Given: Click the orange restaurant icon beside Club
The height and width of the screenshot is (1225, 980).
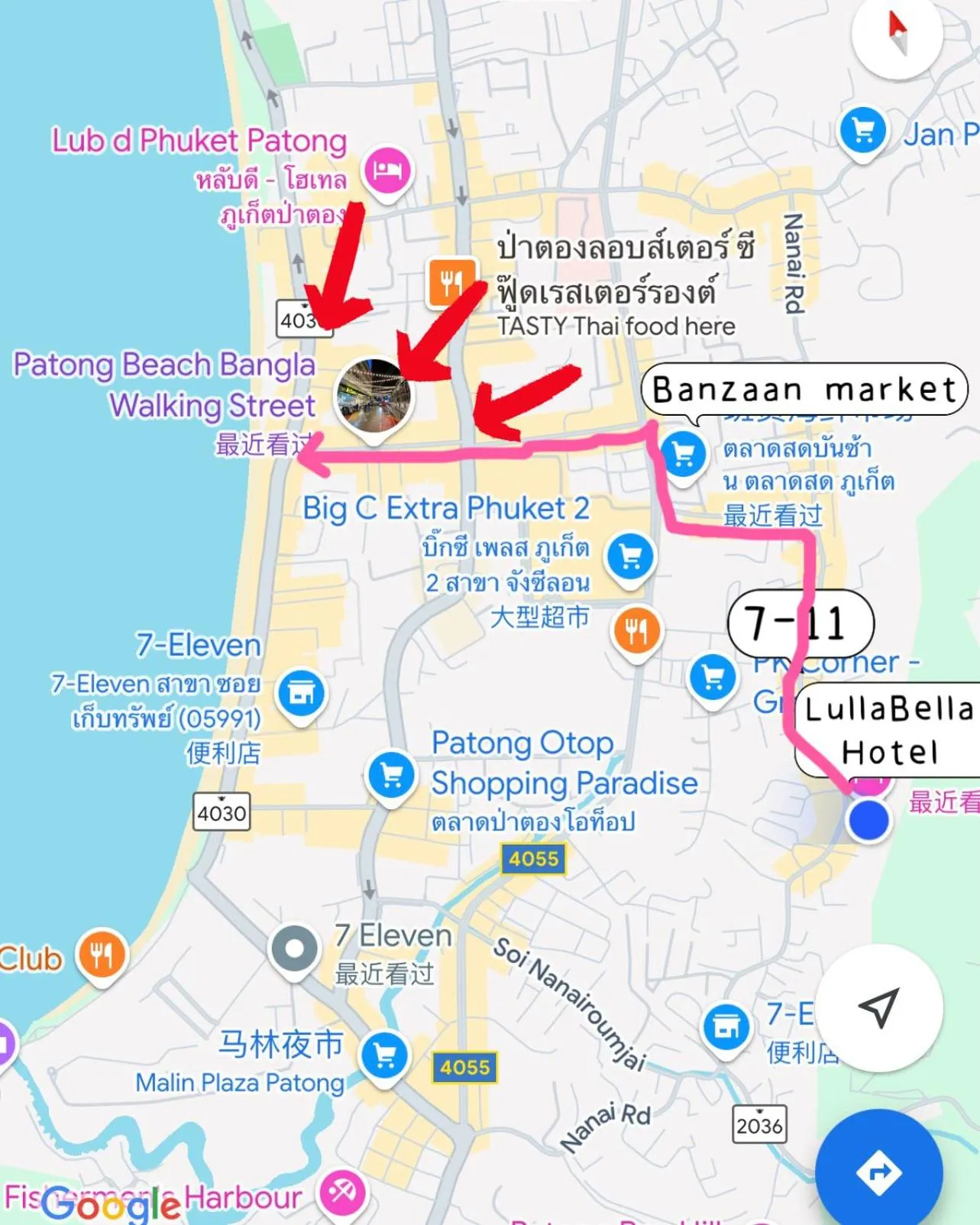Looking at the screenshot, I should click(102, 953).
